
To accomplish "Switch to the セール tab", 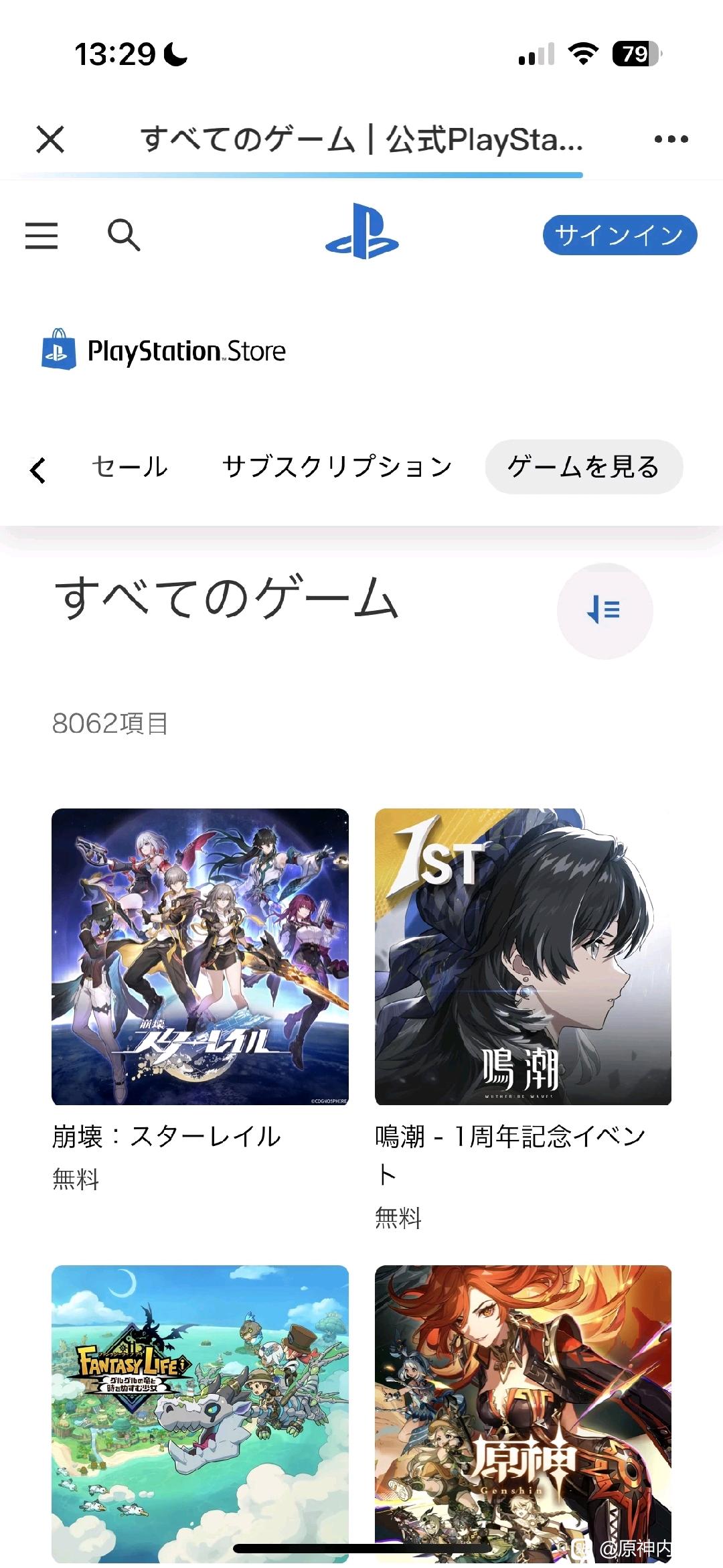I will pyautogui.click(x=130, y=467).
